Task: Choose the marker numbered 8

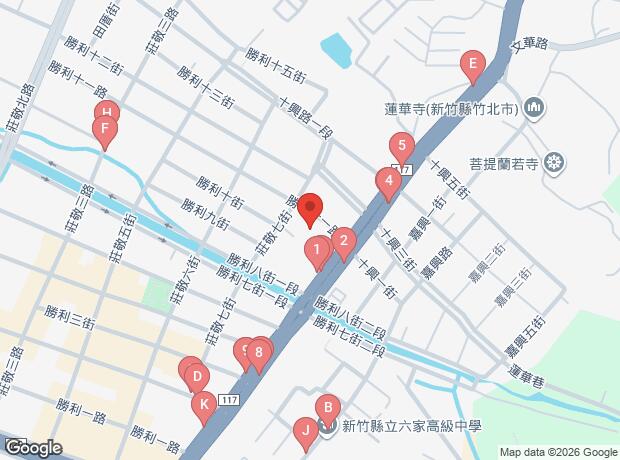Action: (x=259, y=353)
